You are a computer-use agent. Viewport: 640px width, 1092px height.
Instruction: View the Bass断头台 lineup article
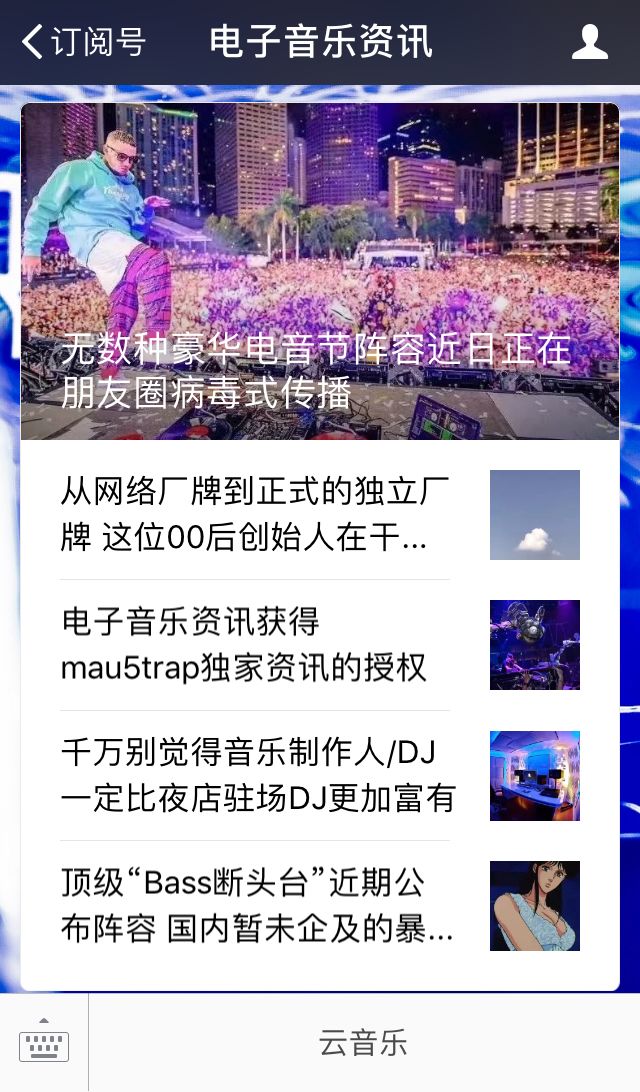click(x=256, y=906)
